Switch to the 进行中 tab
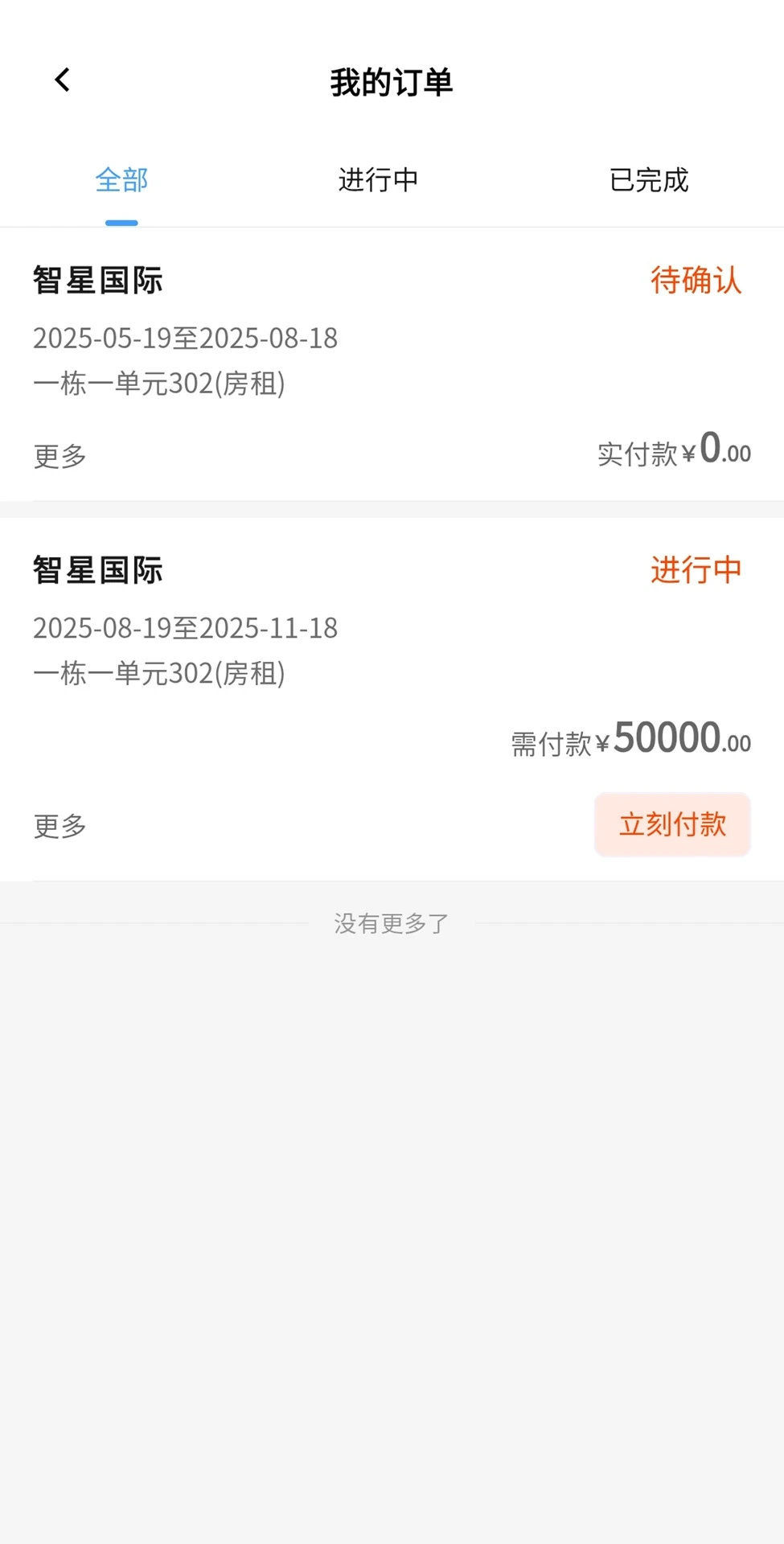 379,181
